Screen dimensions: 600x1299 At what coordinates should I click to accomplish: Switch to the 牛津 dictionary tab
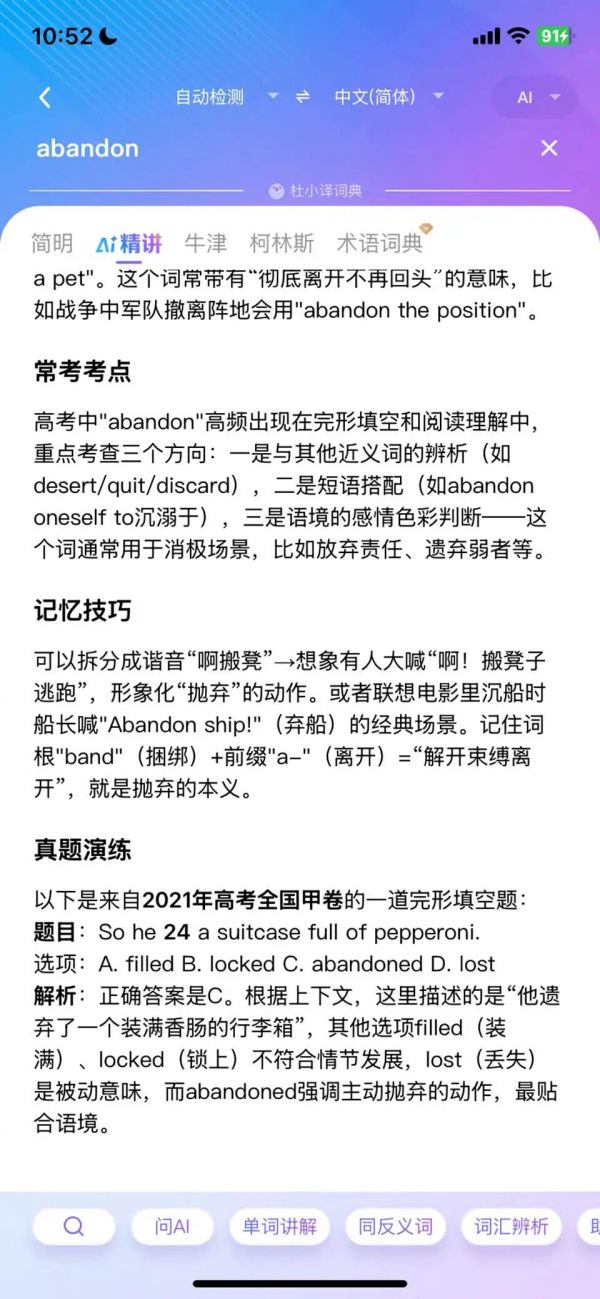(x=206, y=243)
